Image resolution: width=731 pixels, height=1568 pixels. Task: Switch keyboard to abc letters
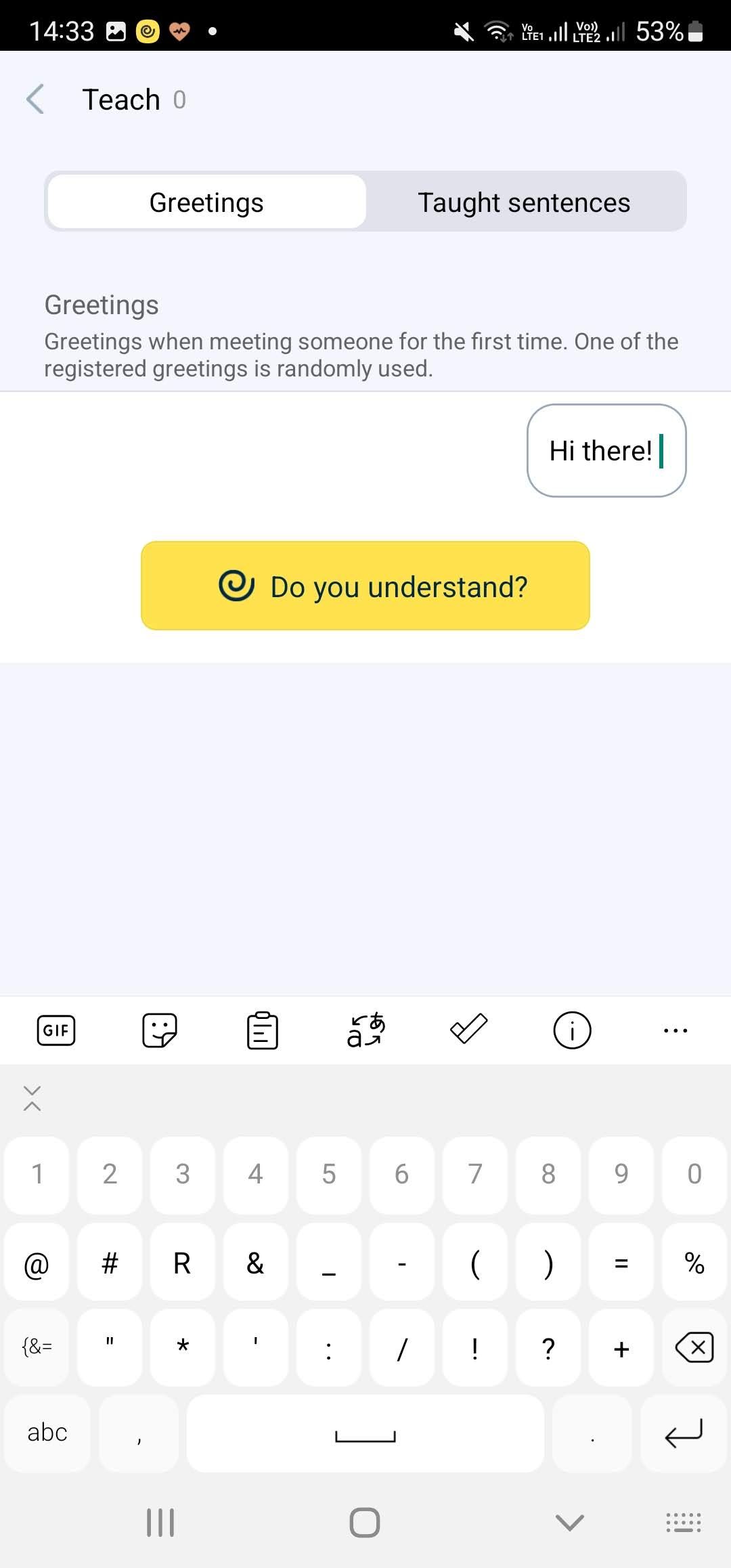47,1433
